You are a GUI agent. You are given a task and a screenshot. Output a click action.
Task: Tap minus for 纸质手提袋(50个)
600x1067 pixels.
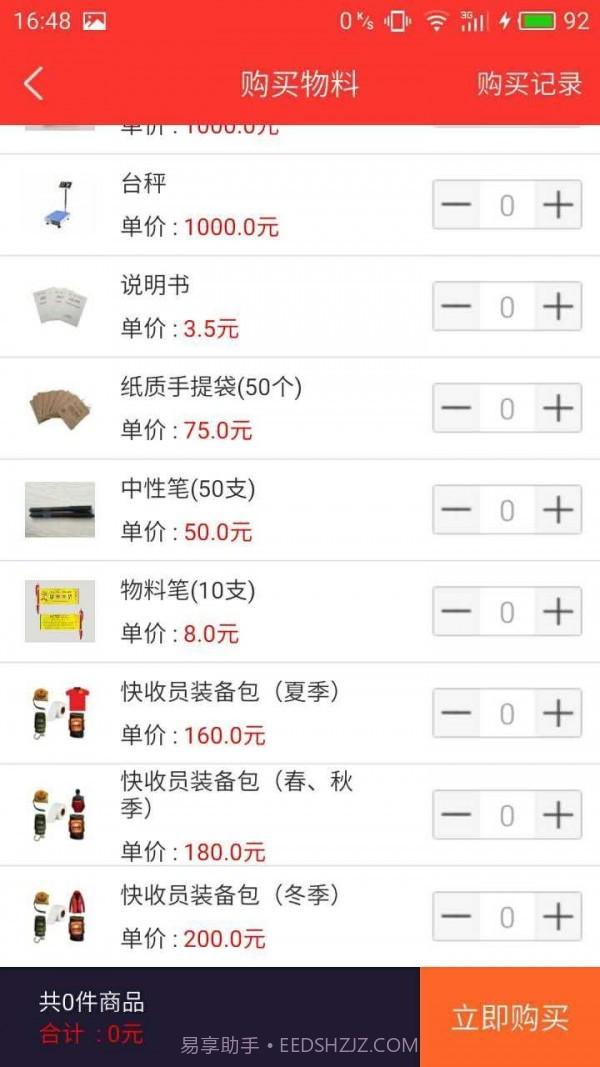coord(456,408)
